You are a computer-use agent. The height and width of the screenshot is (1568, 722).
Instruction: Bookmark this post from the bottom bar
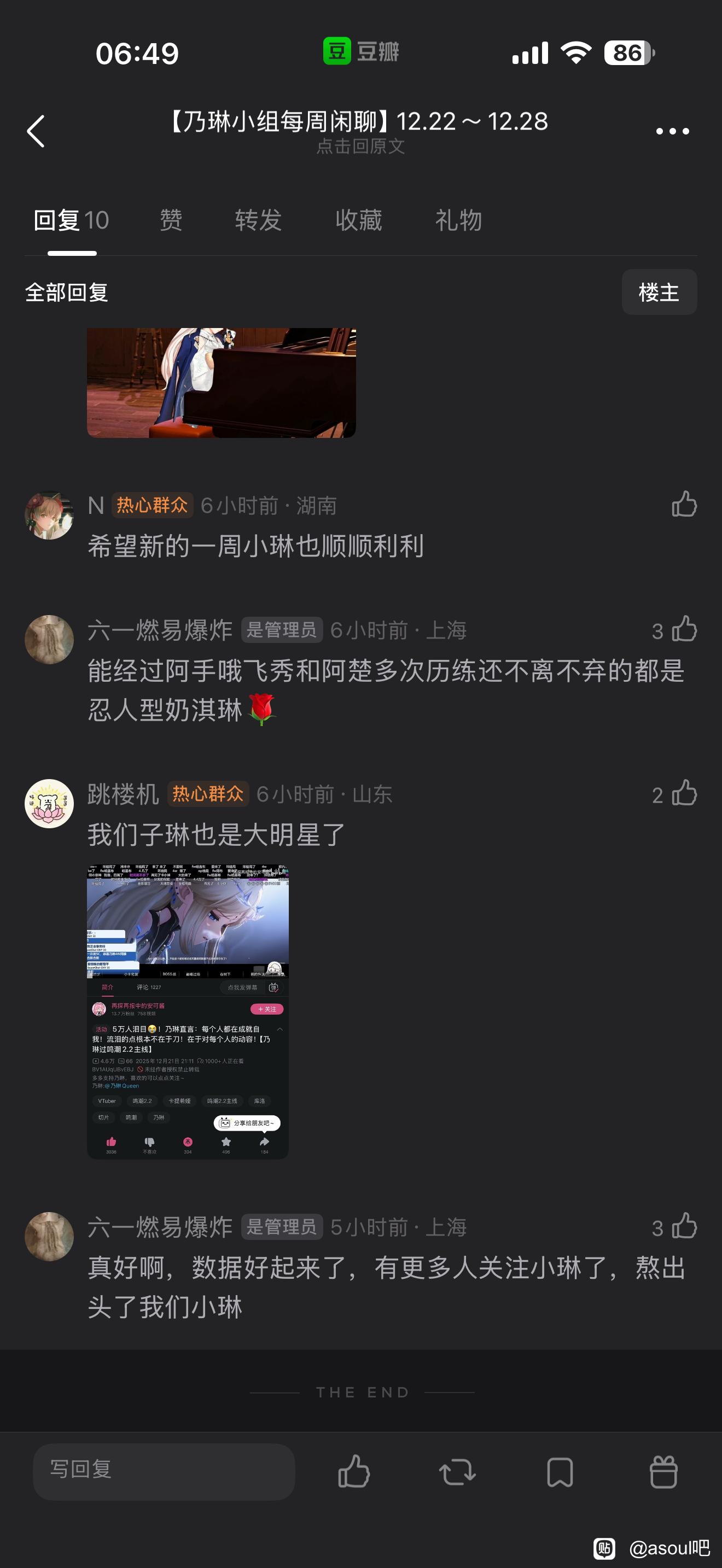click(x=560, y=1472)
